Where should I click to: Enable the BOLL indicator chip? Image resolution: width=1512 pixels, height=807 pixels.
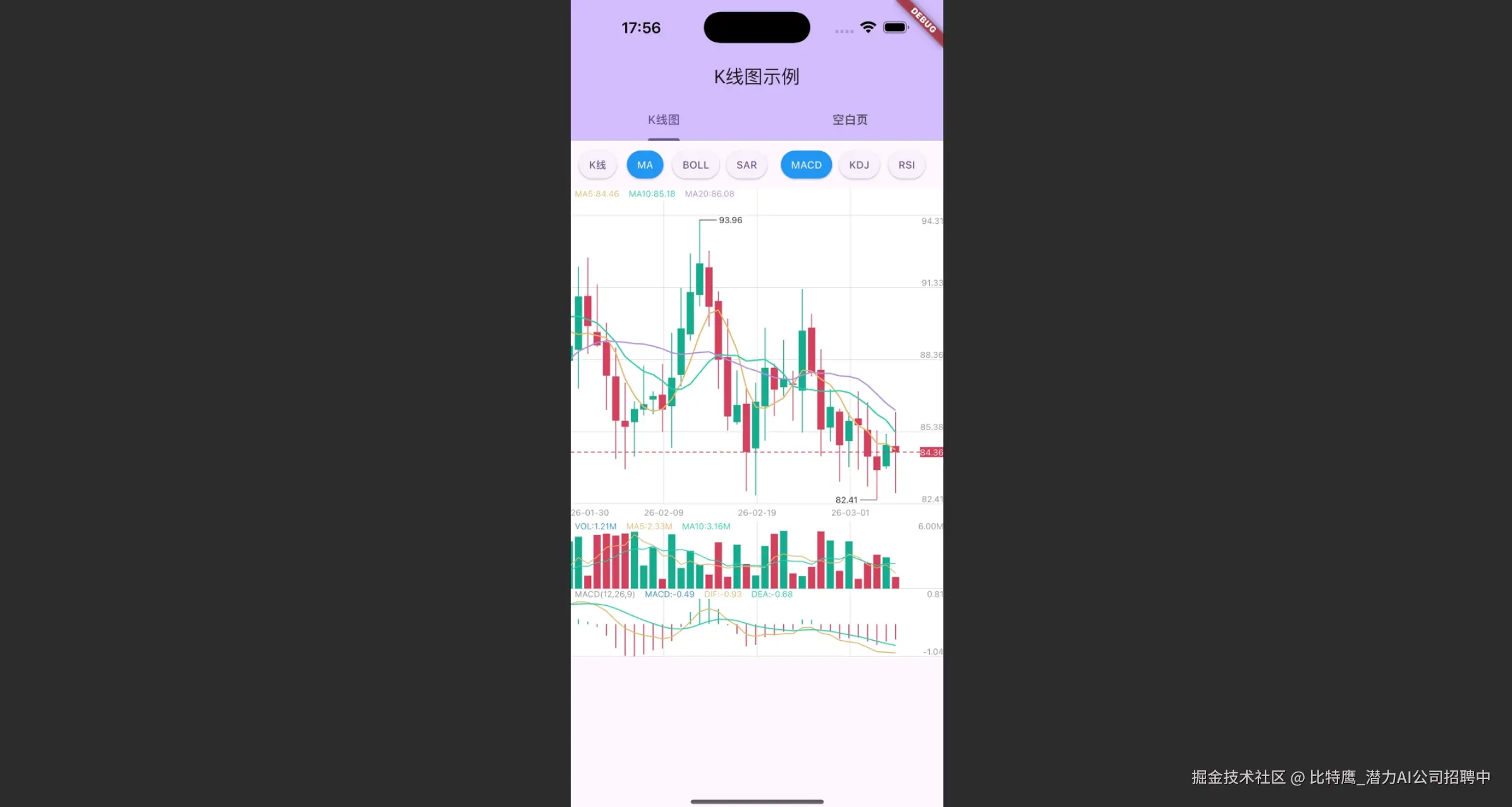click(x=695, y=165)
